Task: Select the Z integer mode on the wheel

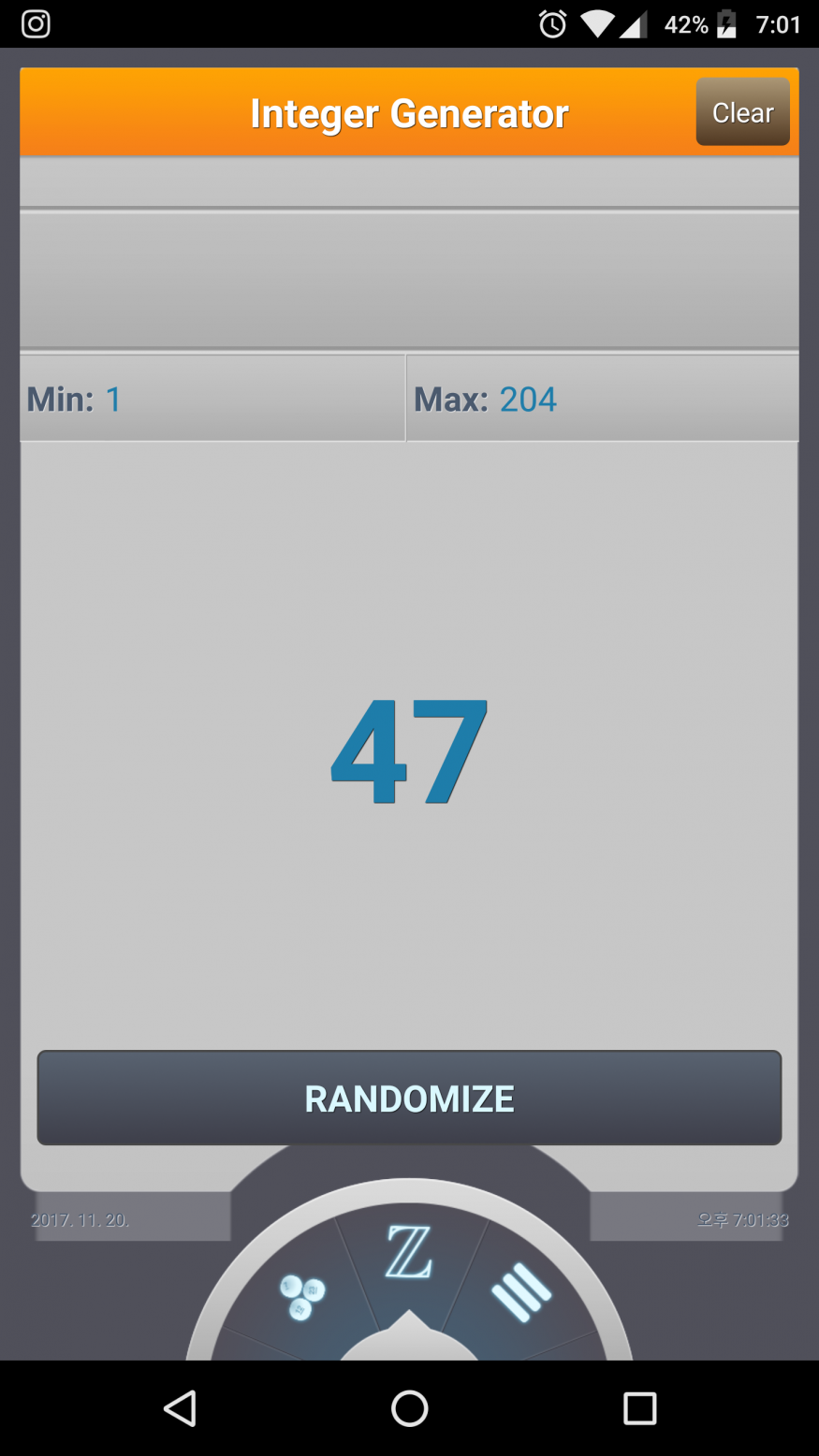Action: 409,1253
